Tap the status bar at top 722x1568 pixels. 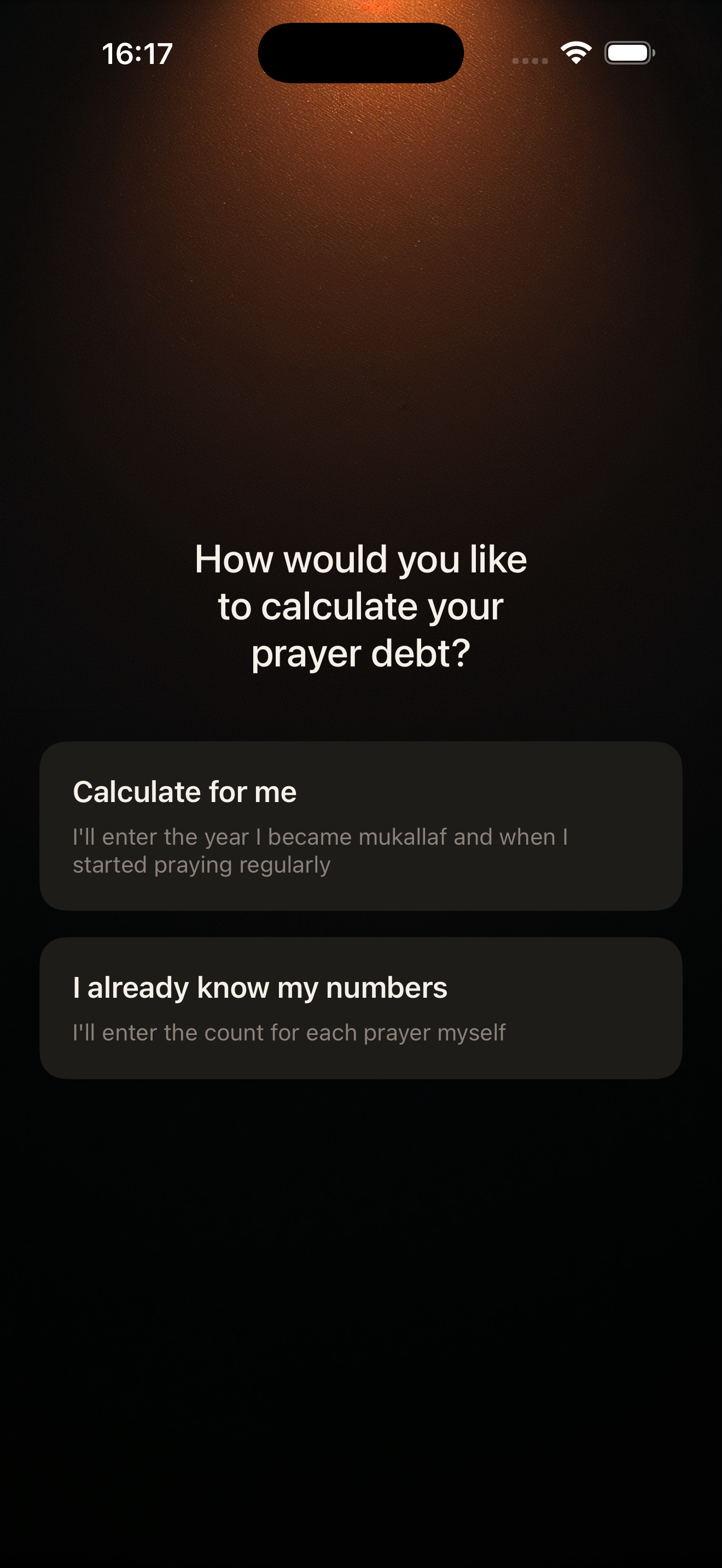point(361,53)
